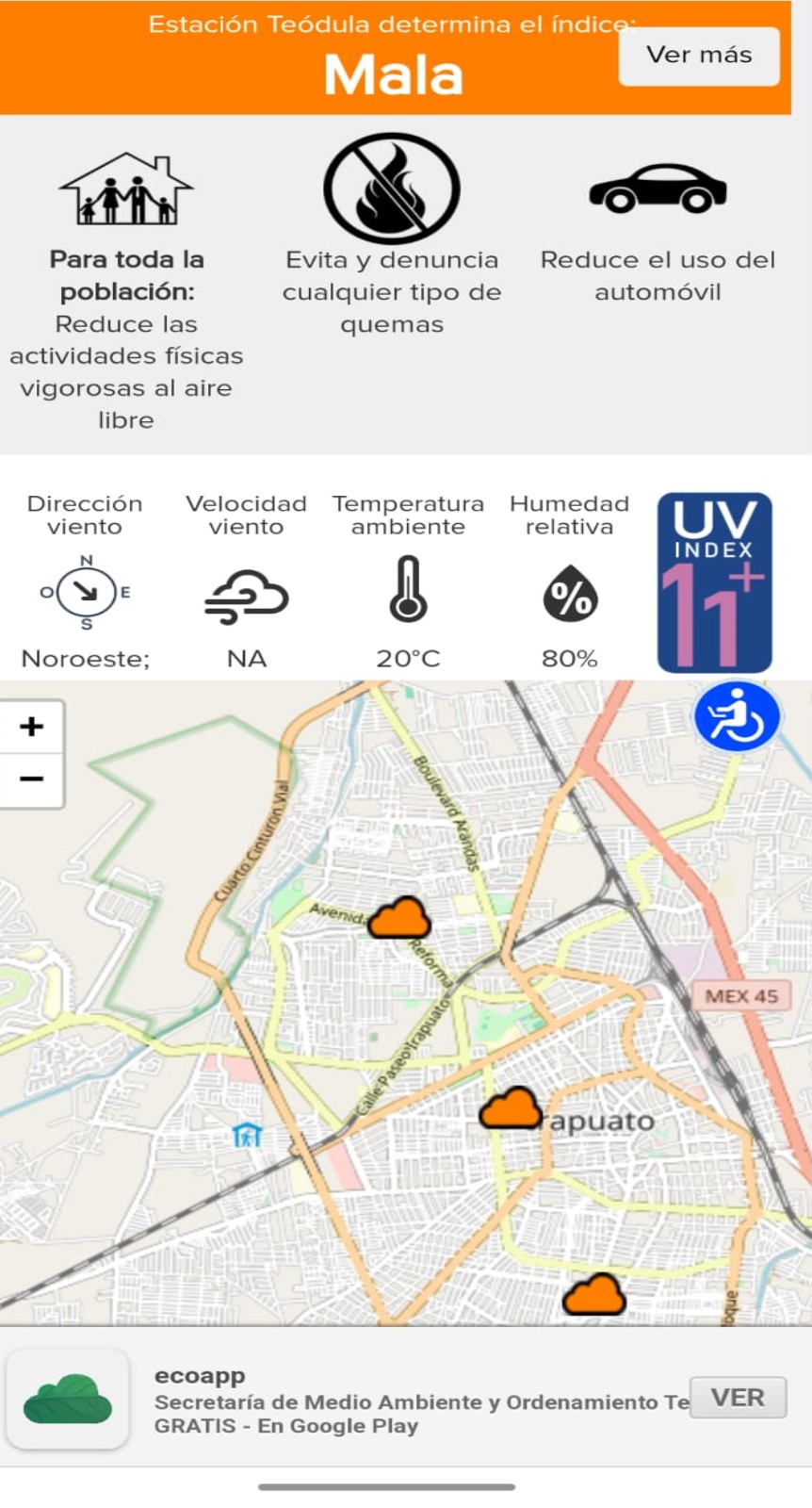The height and width of the screenshot is (1508, 812).
Task: Tap VER on the ecoapp banner
Action: click(x=738, y=1397)
